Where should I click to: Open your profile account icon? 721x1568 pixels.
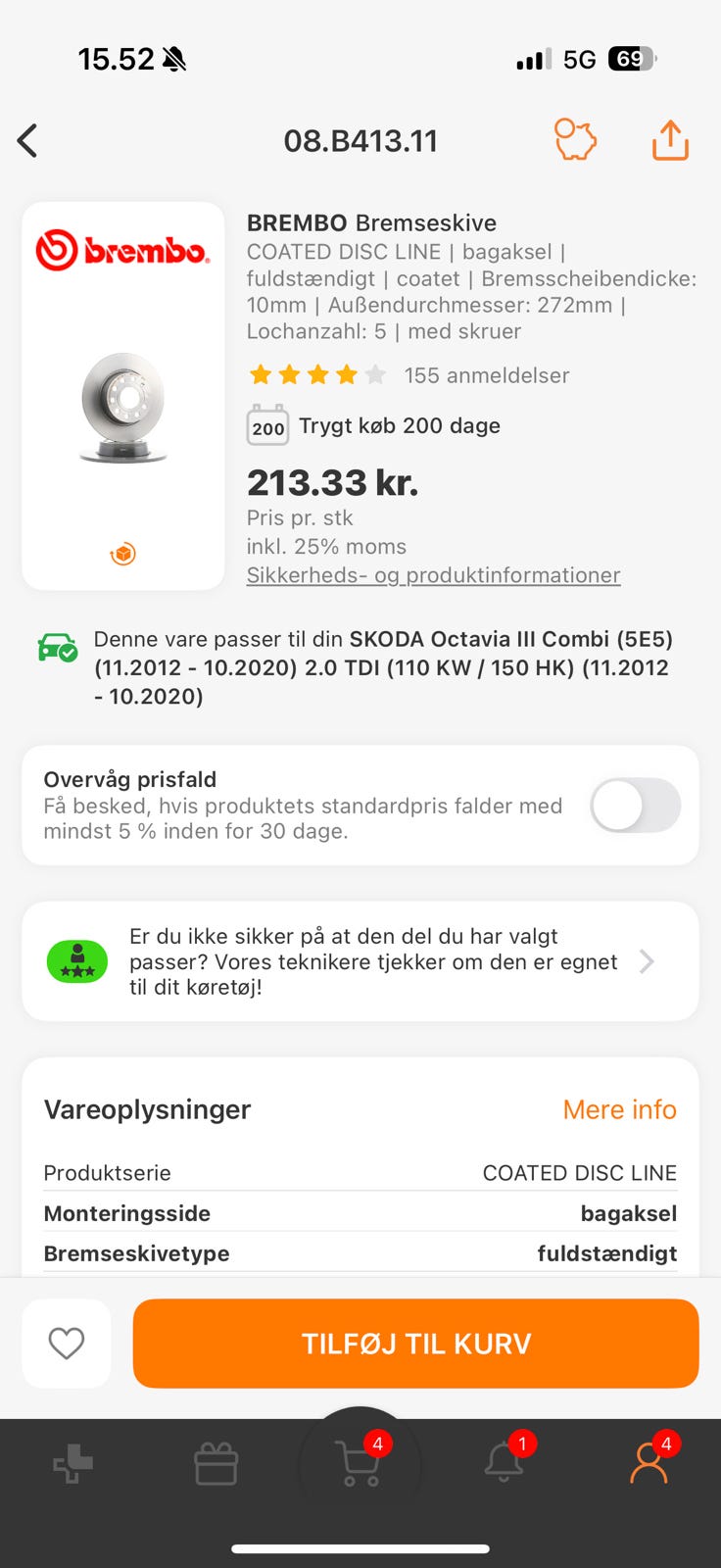click(x=649, y=1465)
